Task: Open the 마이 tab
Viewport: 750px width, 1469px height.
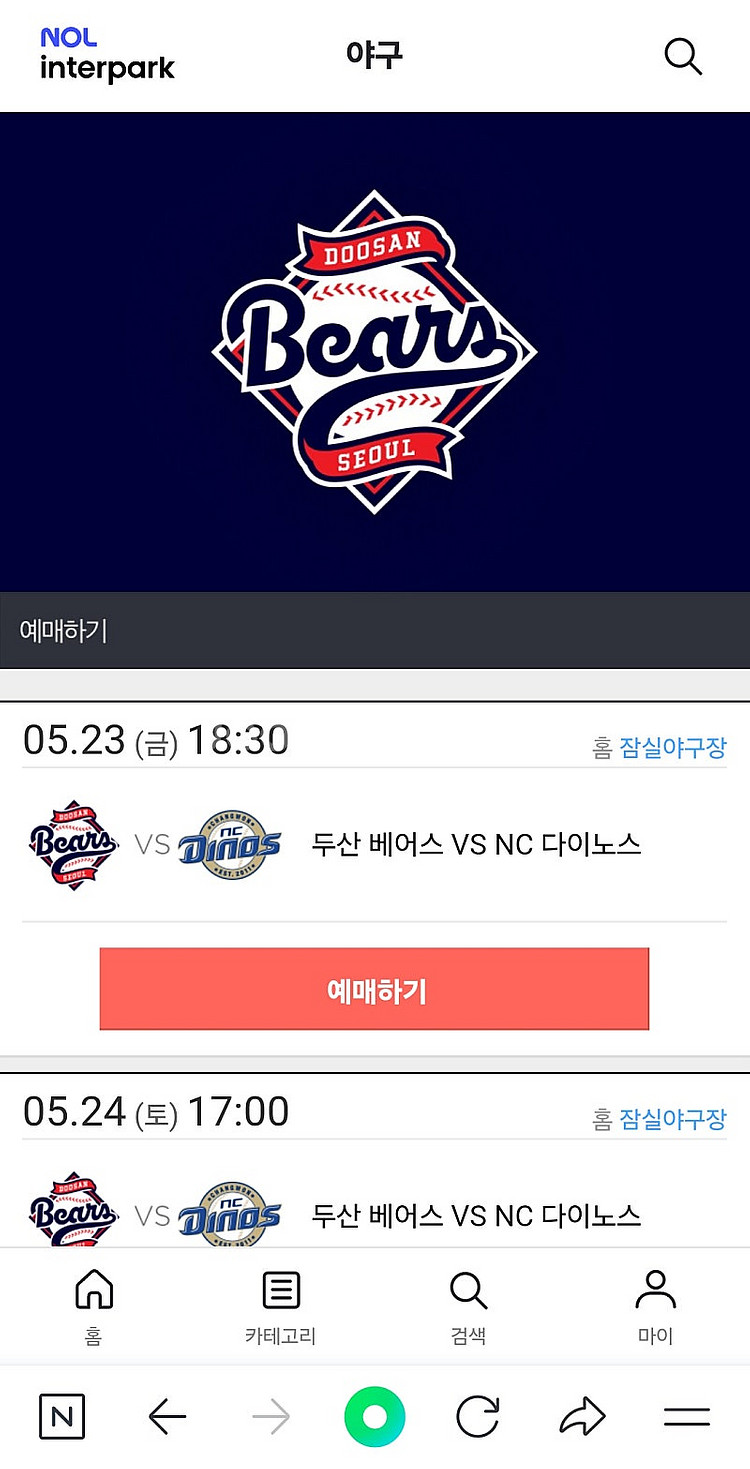Action: click(x=655, y=1306)
